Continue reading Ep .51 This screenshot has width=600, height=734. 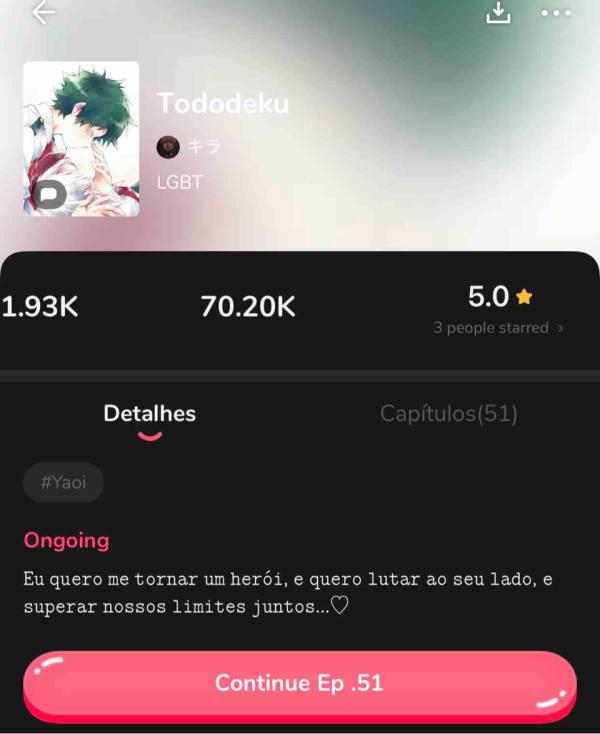pyautogui.click(x=299, y=684)
